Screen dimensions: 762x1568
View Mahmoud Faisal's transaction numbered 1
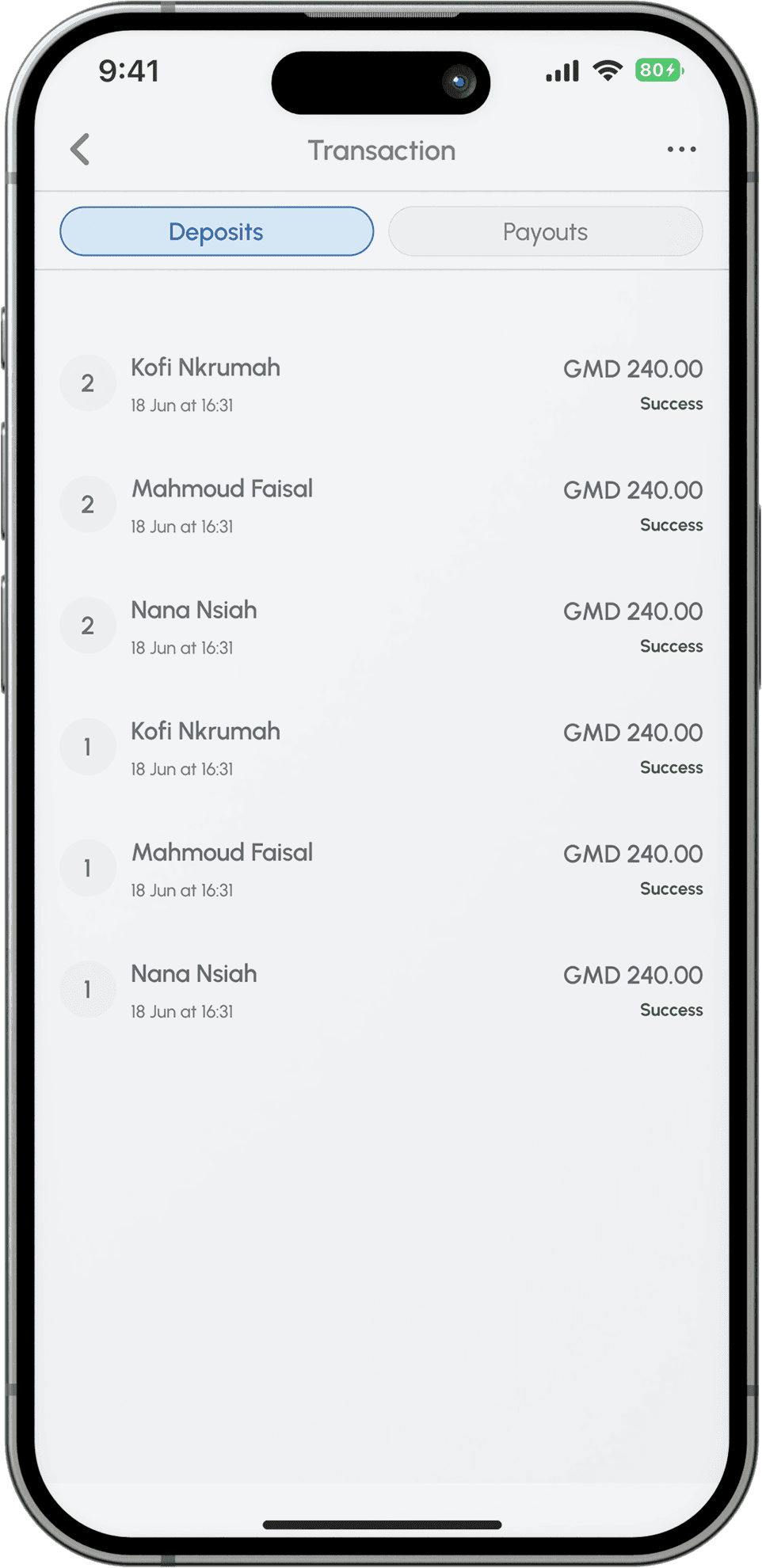tap(381, 869)
